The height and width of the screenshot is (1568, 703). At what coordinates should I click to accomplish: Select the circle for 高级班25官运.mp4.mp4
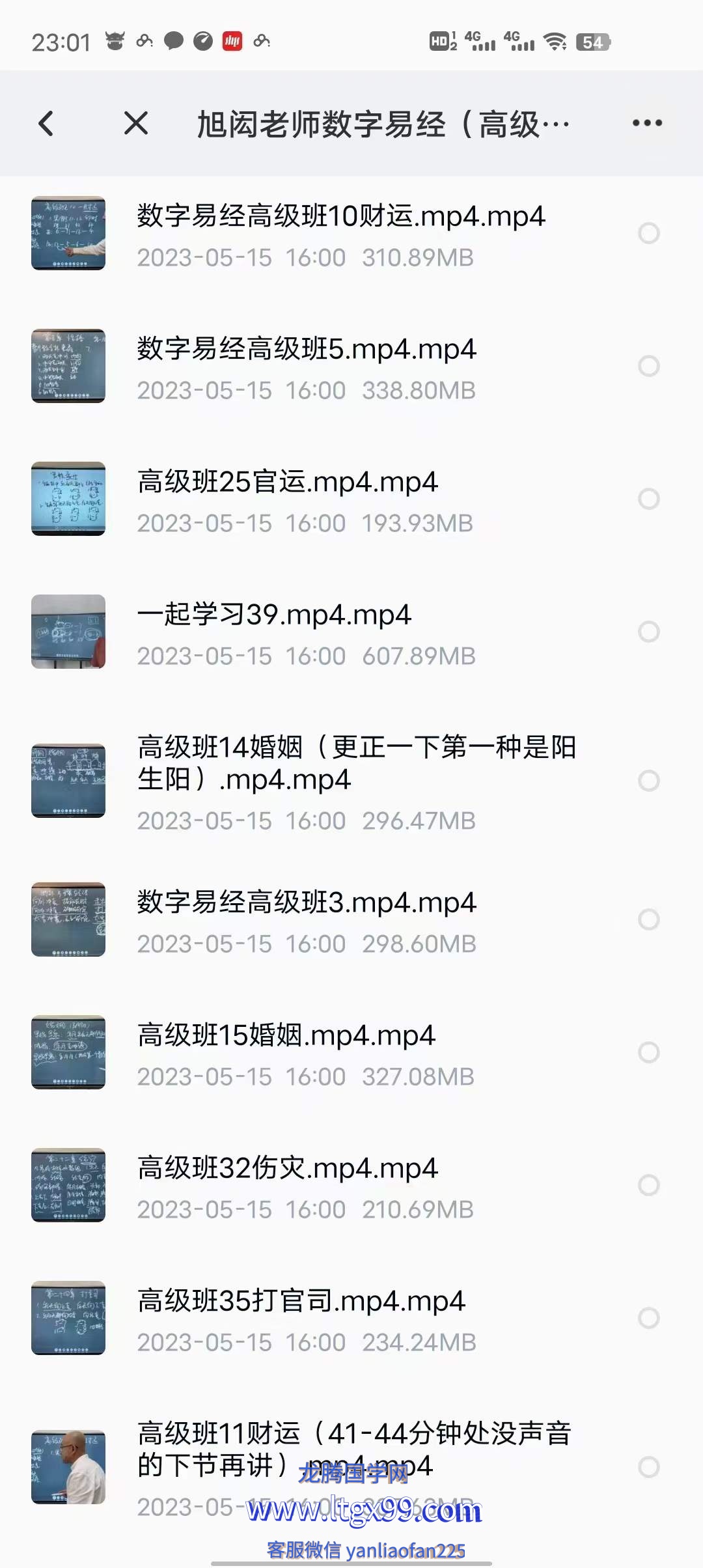(x=649, y=499)
